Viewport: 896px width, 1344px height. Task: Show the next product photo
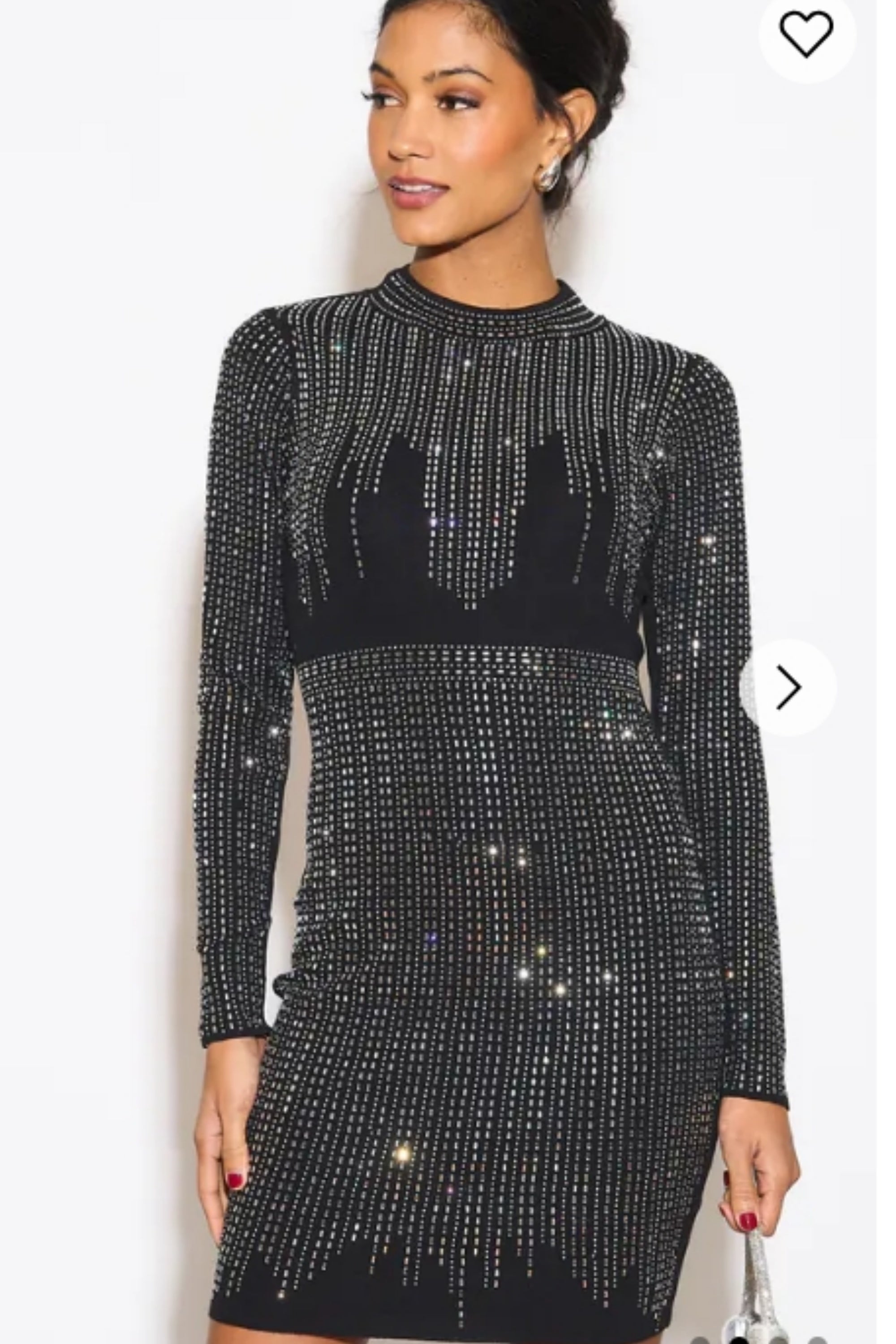point(788,687)
